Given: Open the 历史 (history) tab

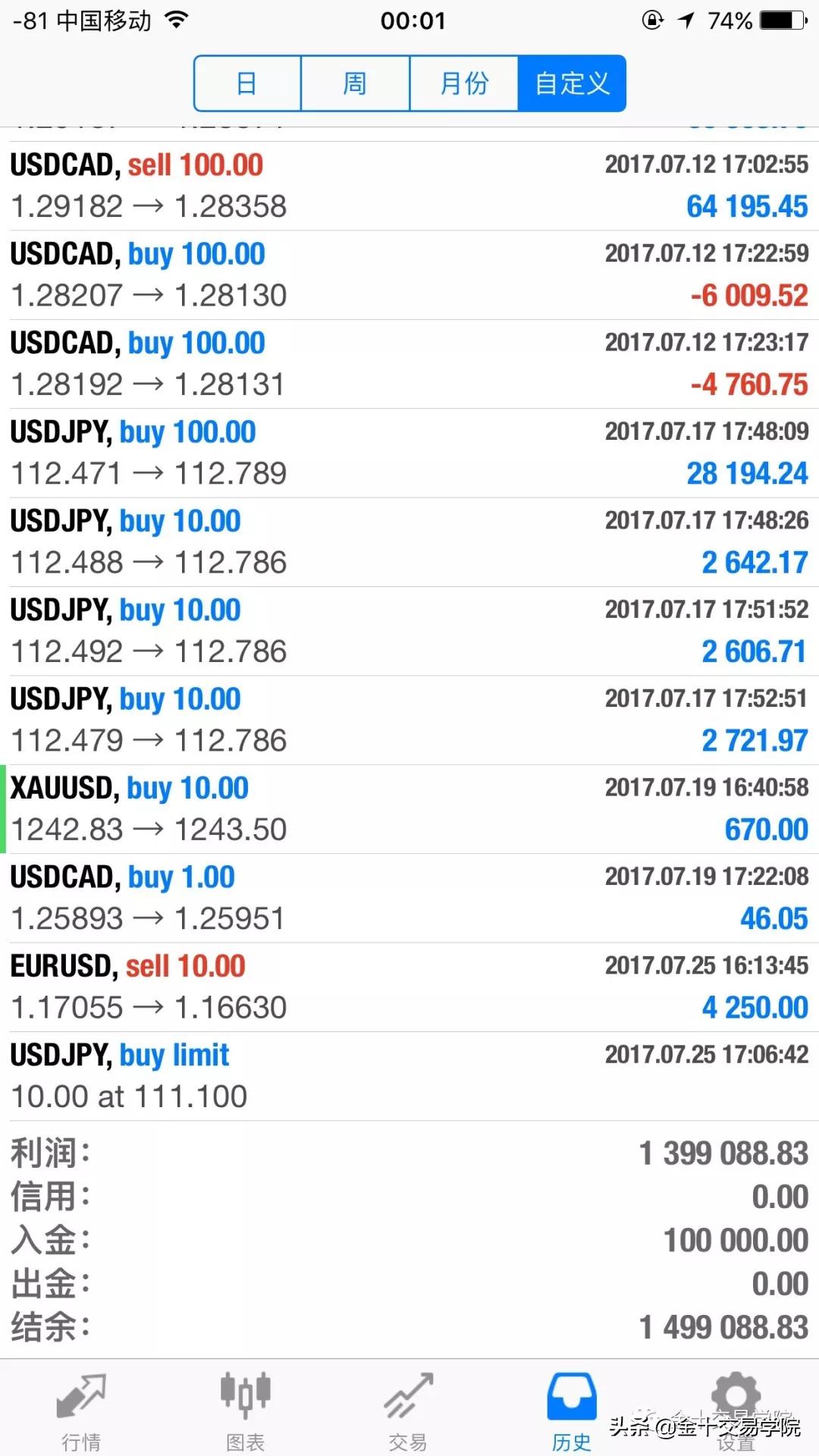Looking at the screenshot, I should (571, 1410).
